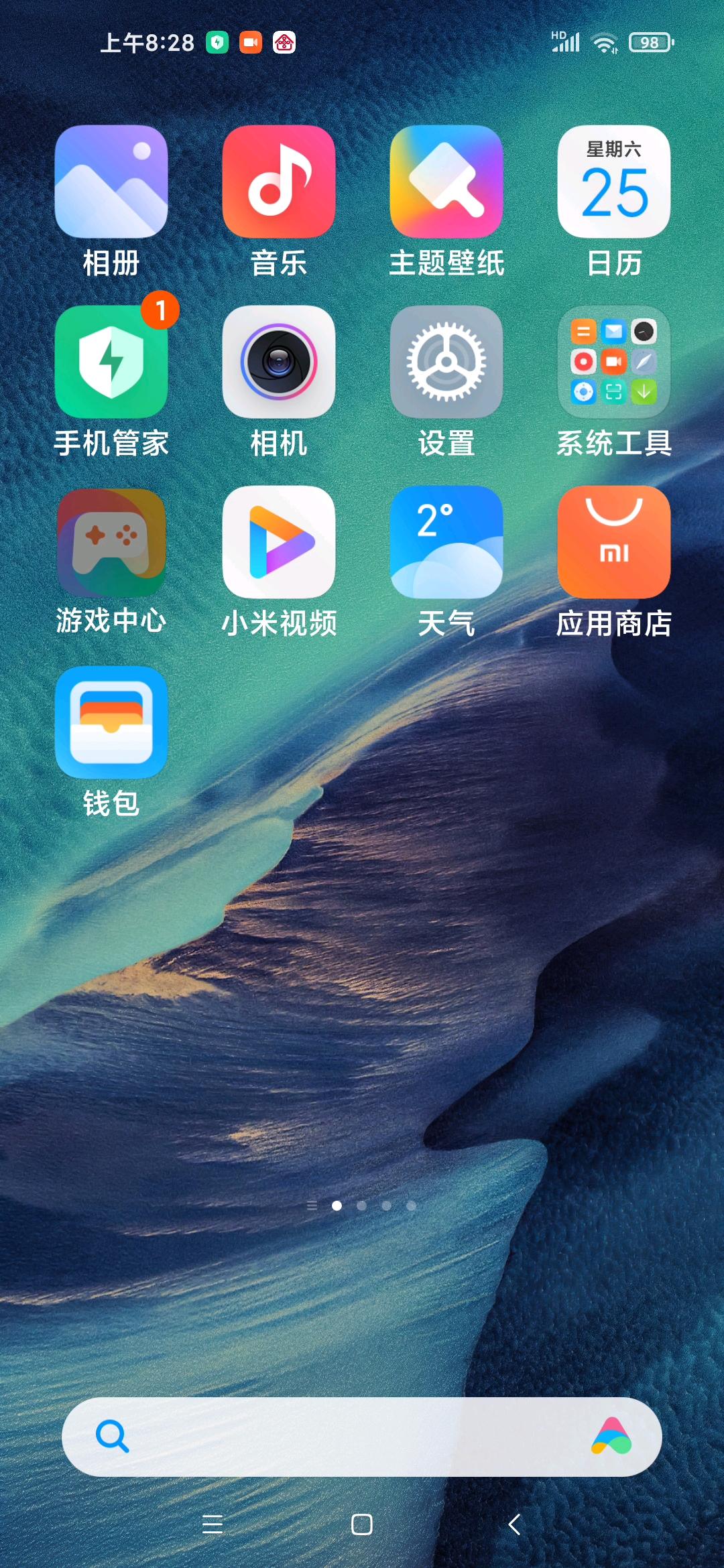Open 主题壁纸 themes app

tap(446, 182)
